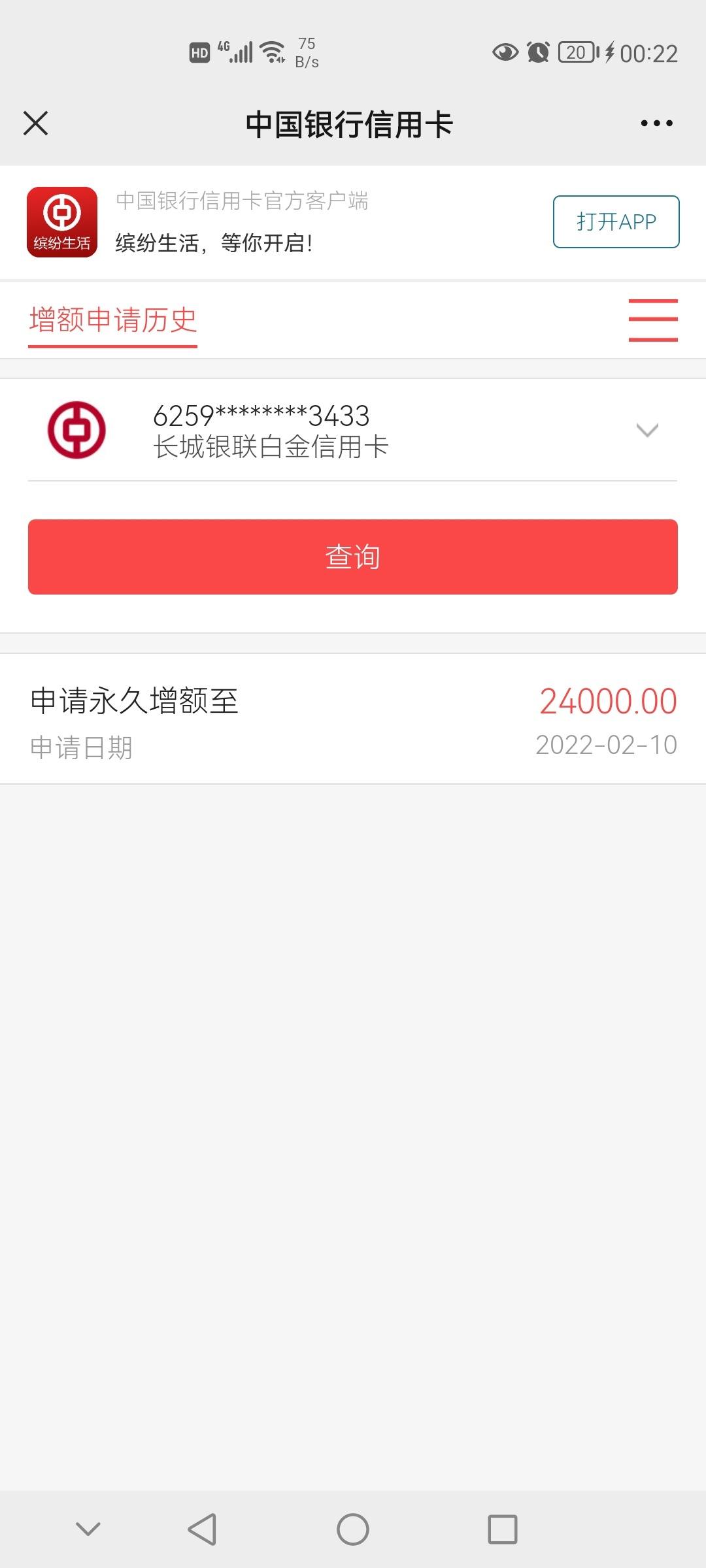Tap the red 查询 button
Image resolution: width=706 pixels, height=1568 pixels.
352,557
